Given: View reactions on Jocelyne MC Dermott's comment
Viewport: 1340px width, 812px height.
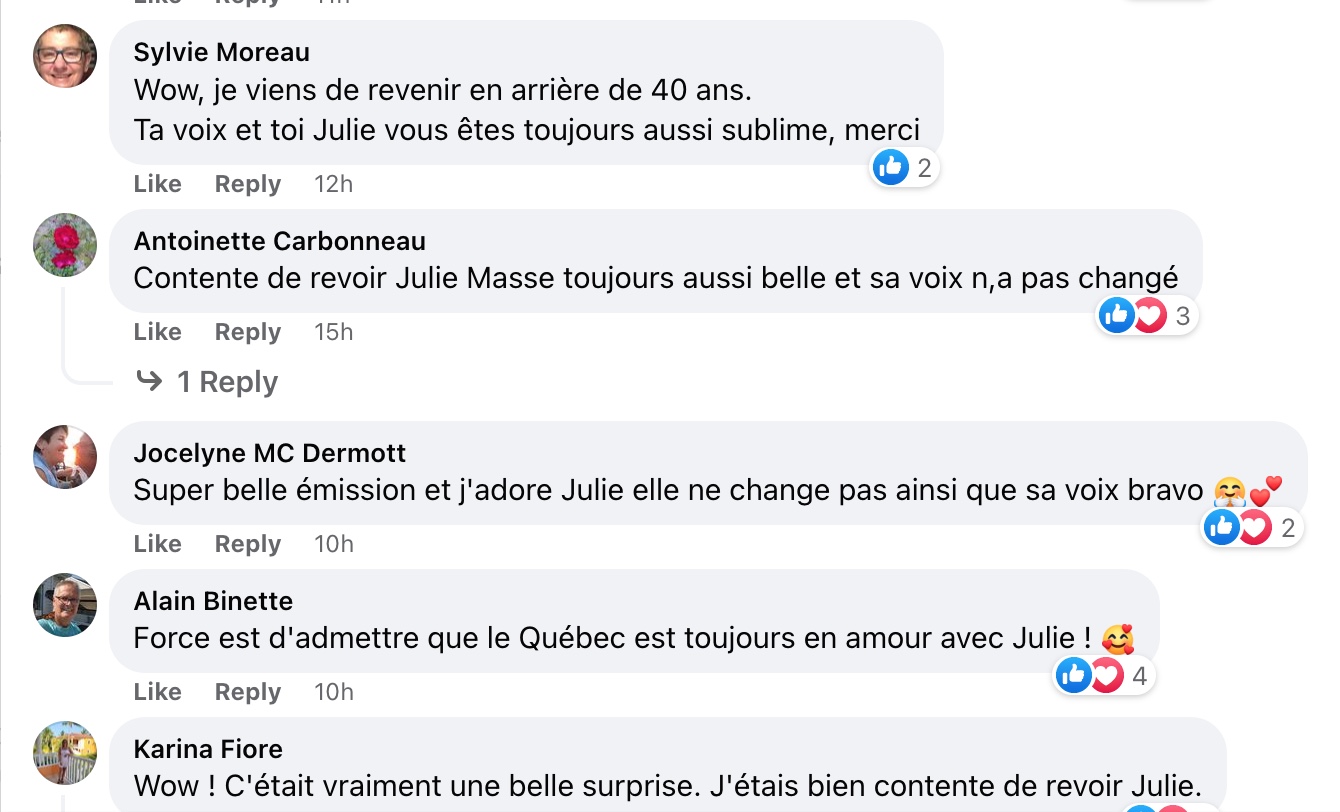Looking at the screenshot, I should click(1253, 527).
